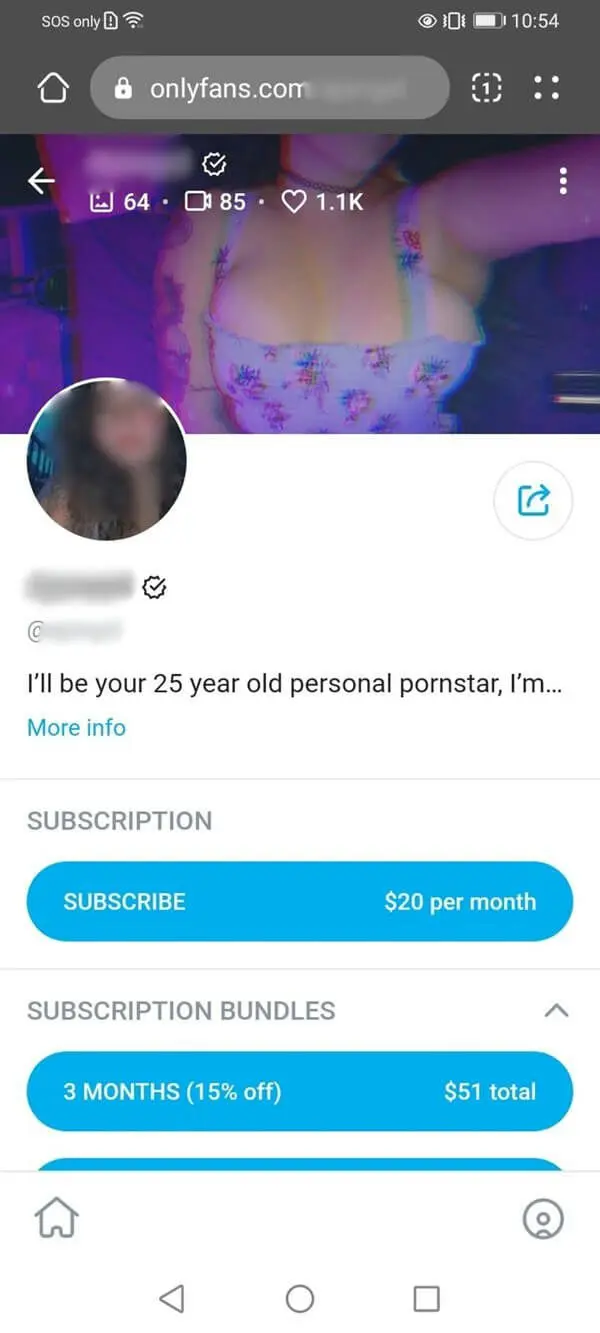The height and width of the screenshot is (1333, 600).
Task: Open the account profile tab at bottom
Action: coord(543,1220)
